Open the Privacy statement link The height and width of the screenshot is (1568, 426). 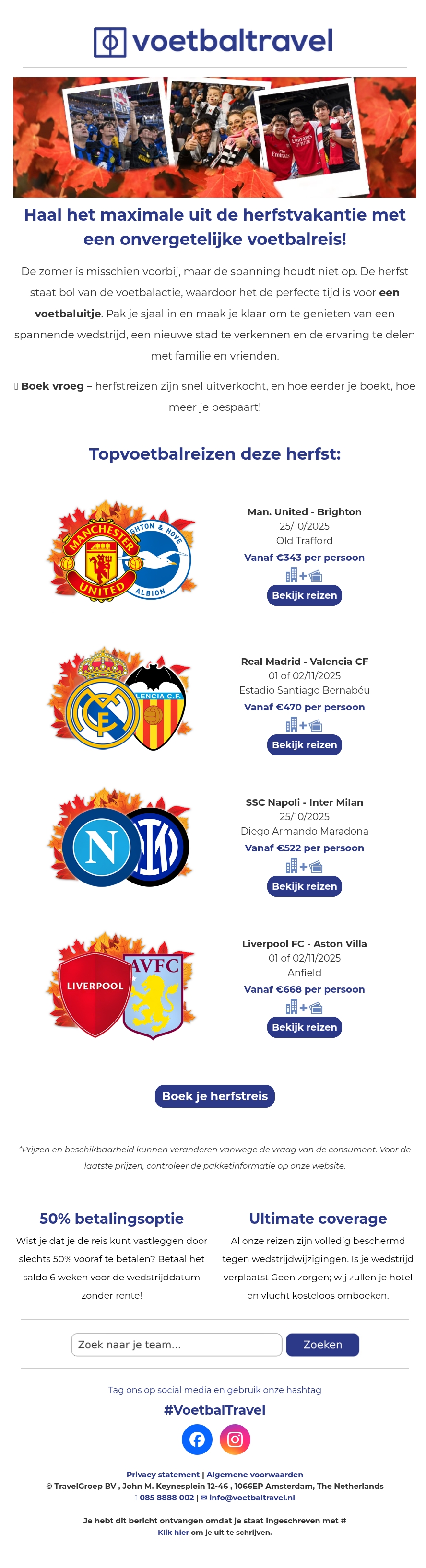[163, 1474]
